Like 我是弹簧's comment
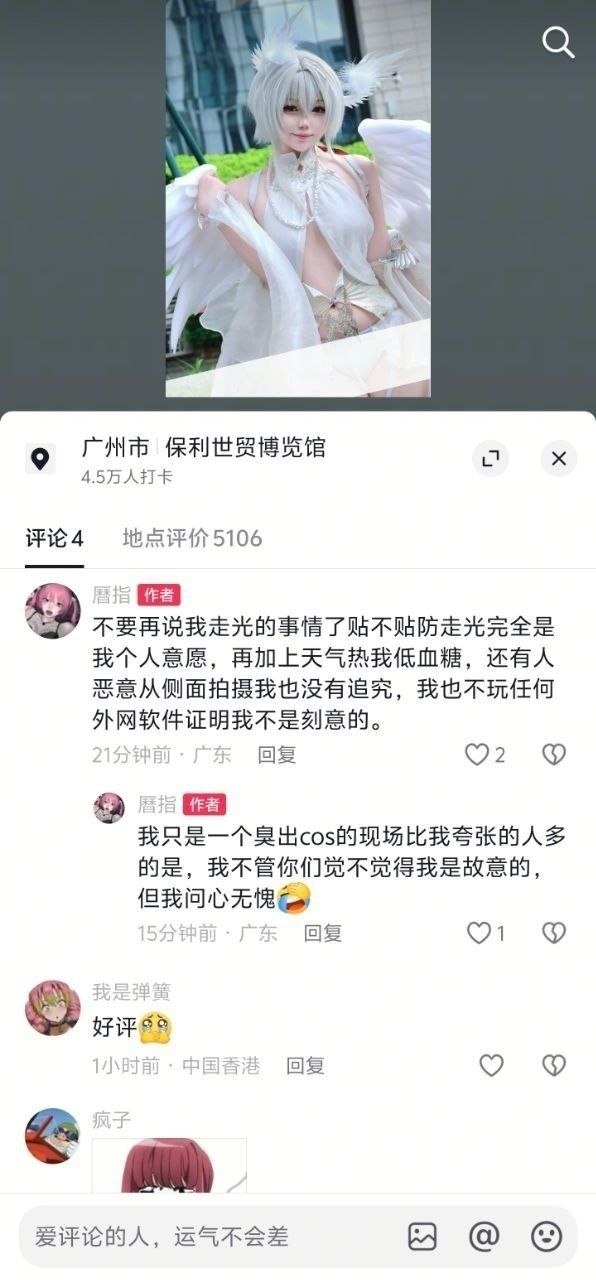The width and height of the screenshot is (596, 1280). click(x=491, y=1065)
